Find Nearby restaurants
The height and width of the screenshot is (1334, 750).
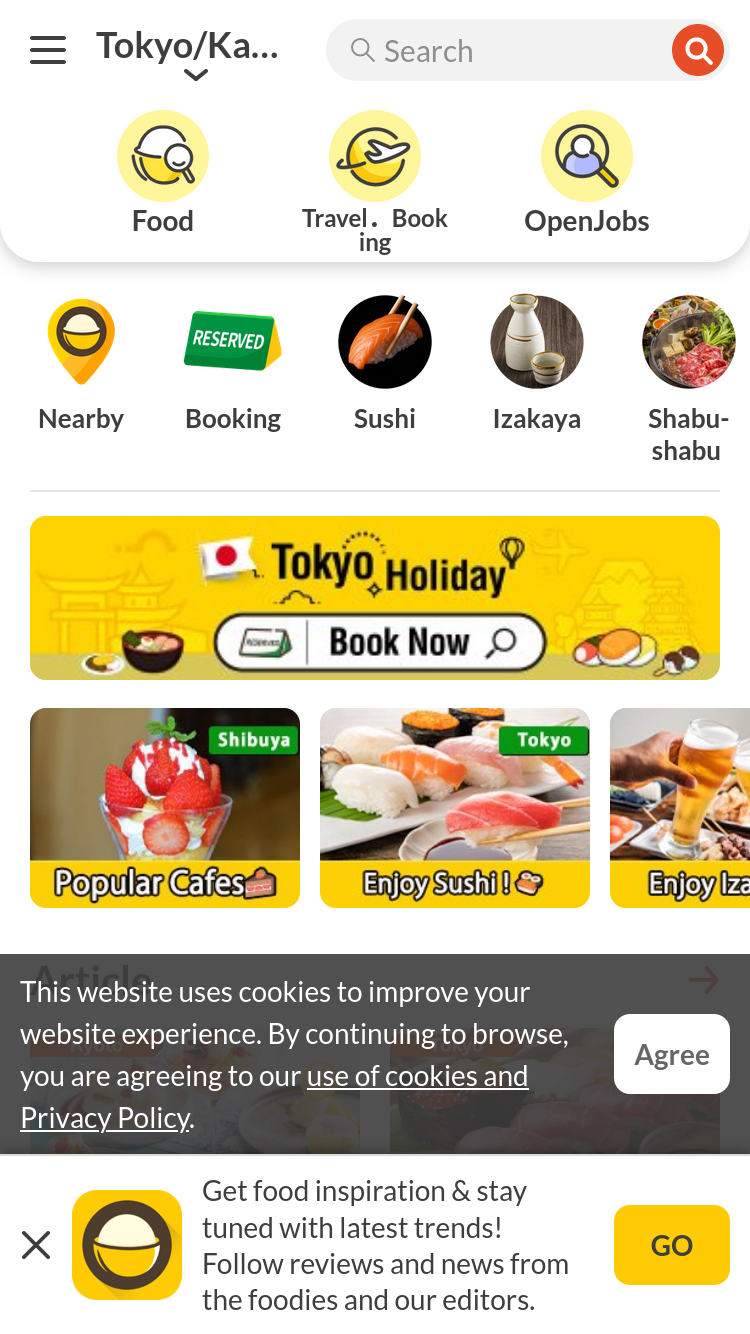pyautogui.click(x=81, y=365)
